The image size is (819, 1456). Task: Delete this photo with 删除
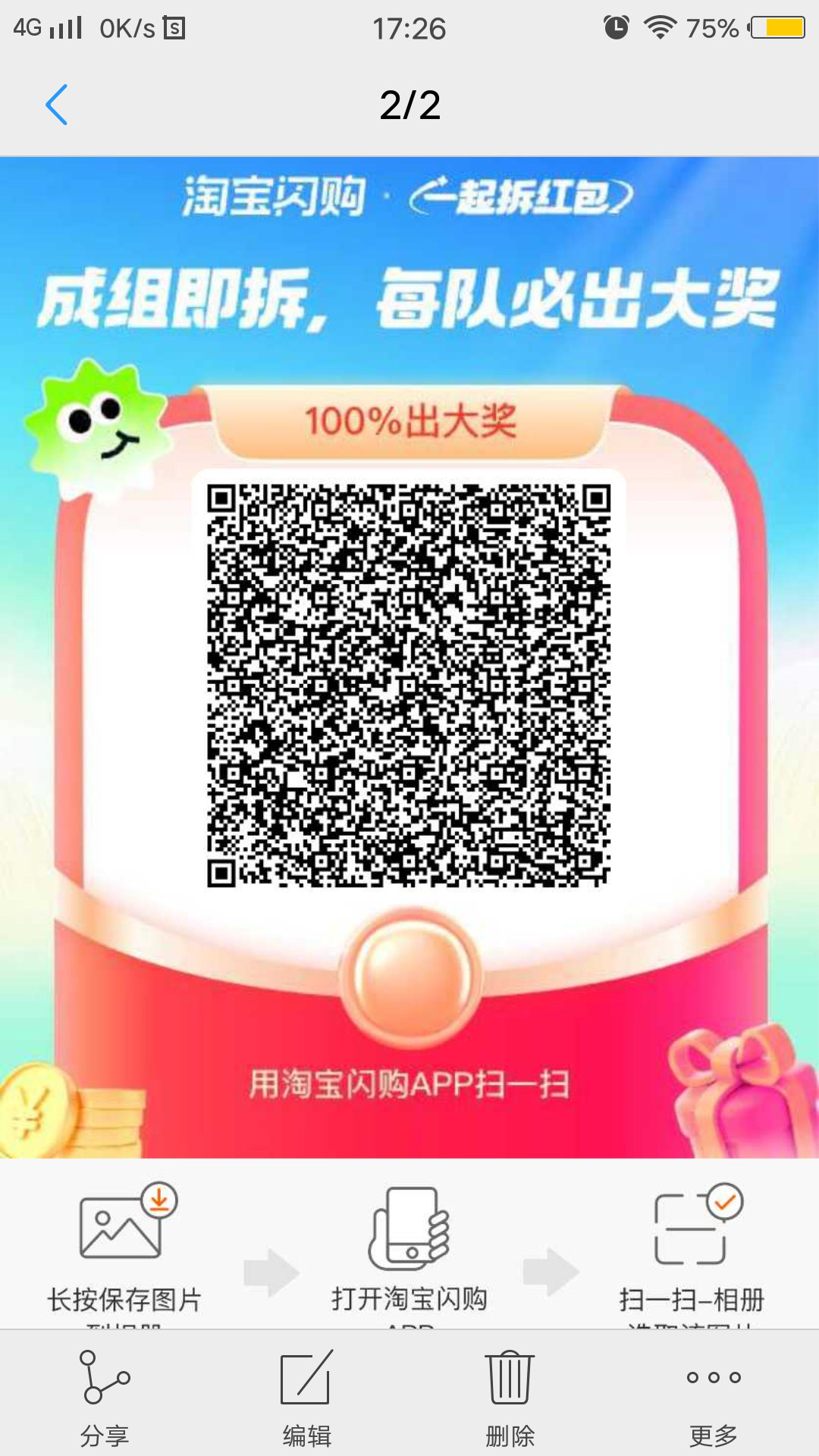pyautogui.click(x=510, y=1397)
